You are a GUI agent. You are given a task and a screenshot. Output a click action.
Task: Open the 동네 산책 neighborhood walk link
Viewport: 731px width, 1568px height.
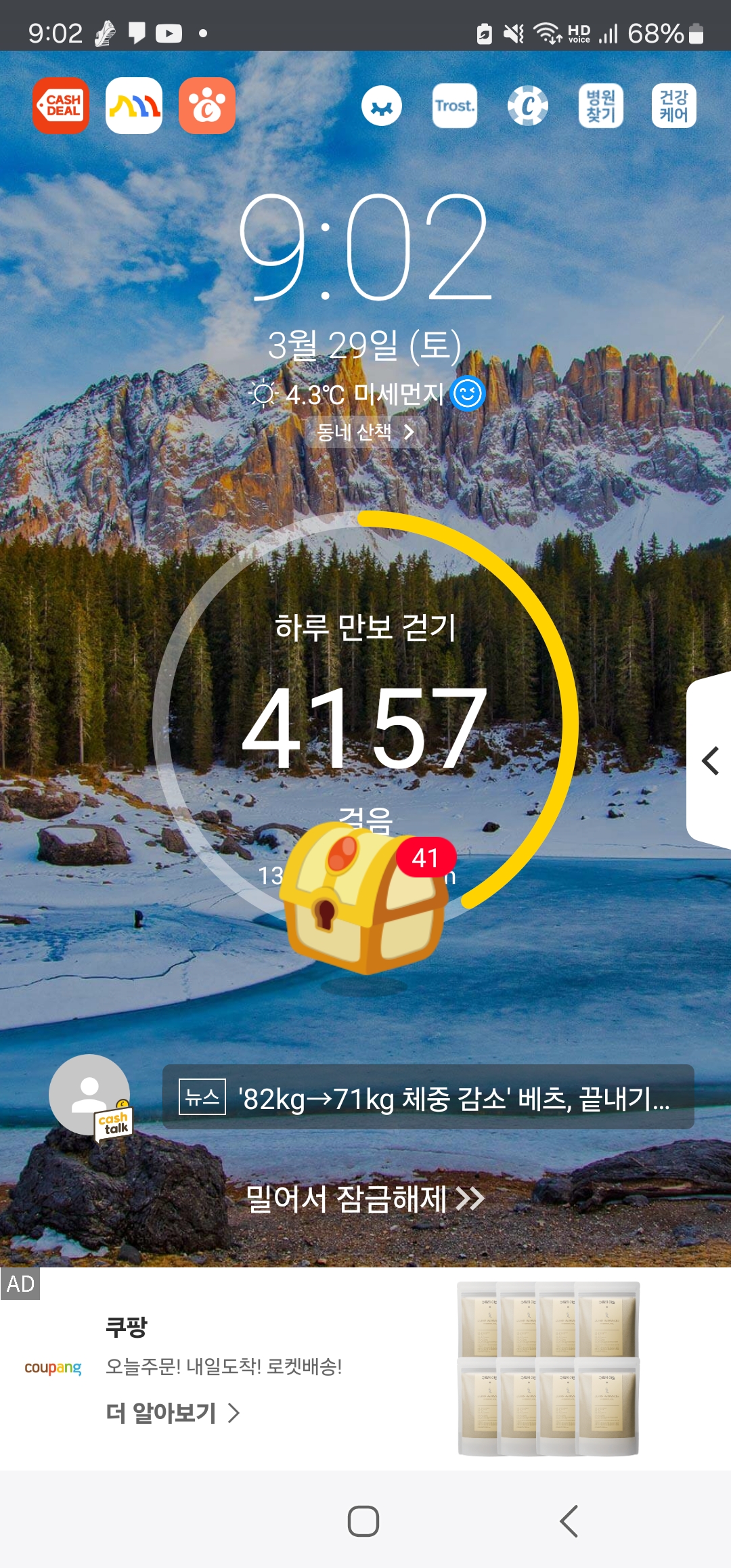tap(365, 432)
